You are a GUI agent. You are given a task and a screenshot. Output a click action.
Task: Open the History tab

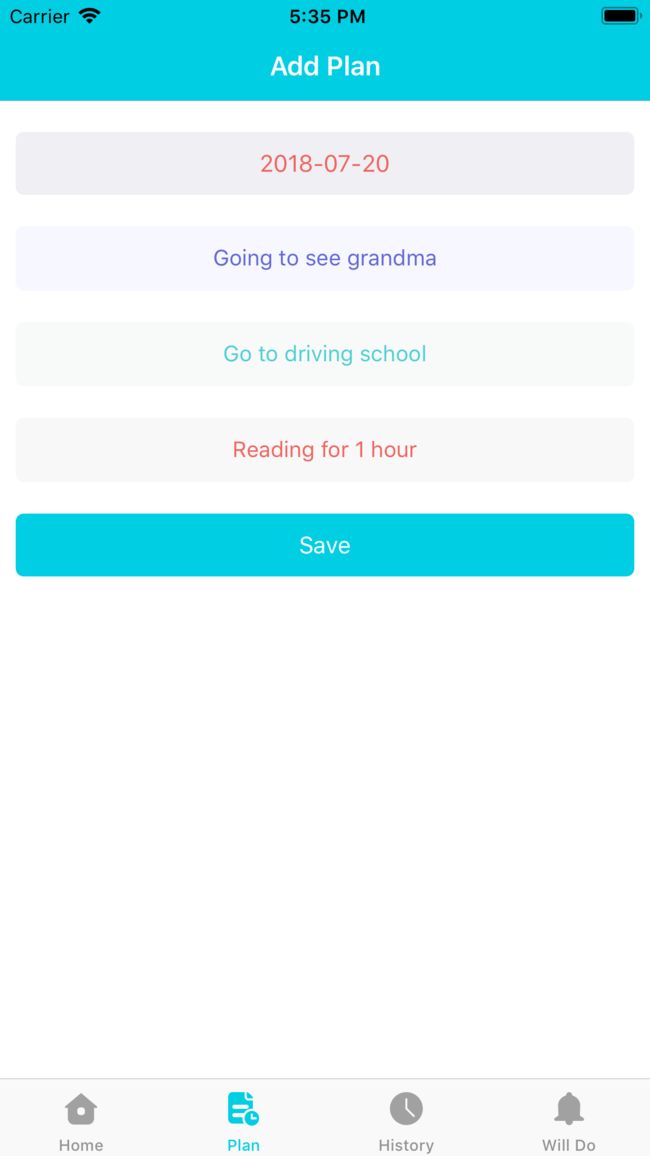click(x=406, y=1121)
